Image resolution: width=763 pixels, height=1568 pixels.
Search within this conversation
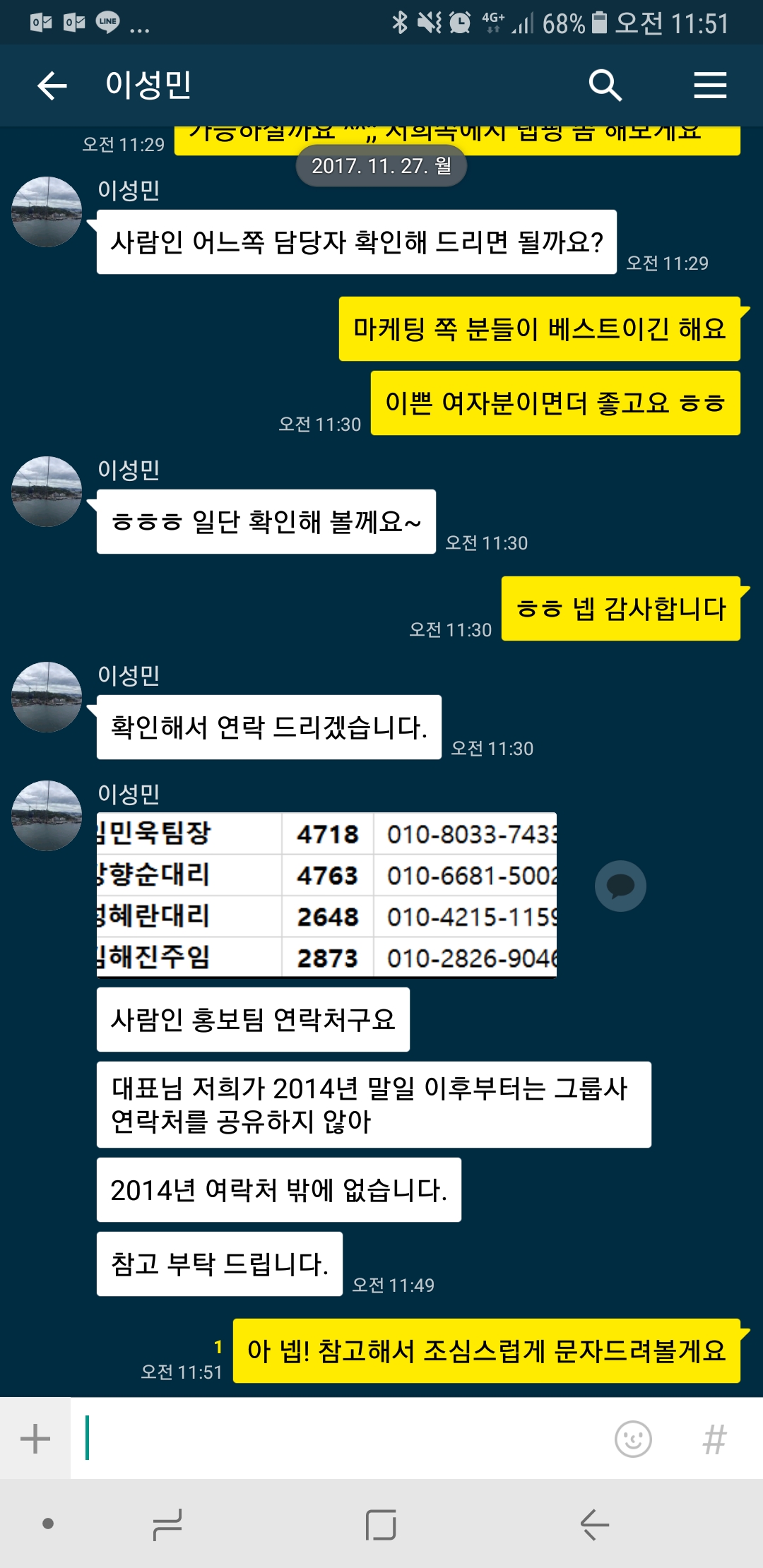[x=605, y=86]
